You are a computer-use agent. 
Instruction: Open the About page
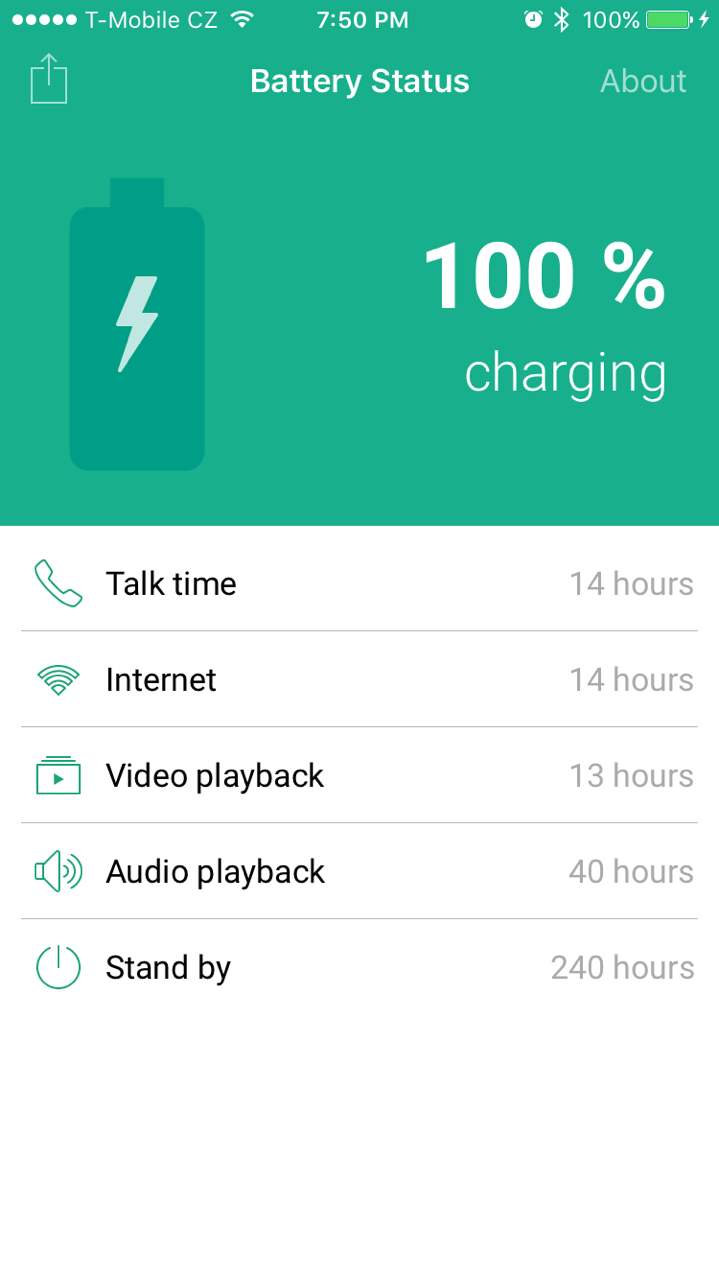(x=643, y=81)
